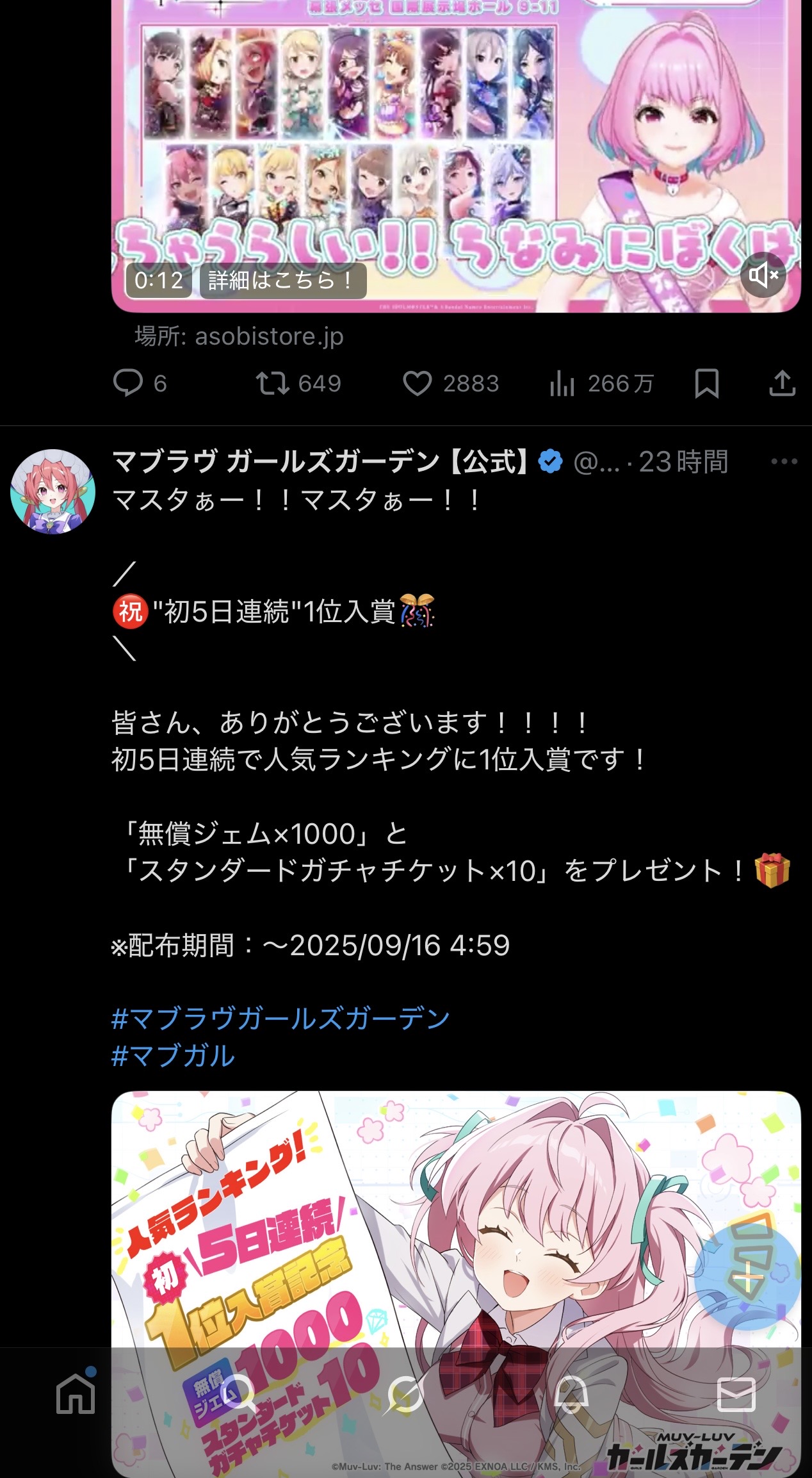Tap the 詳細はこちら！ video link label
This screenshot has height=1478, width=812.
tap(283, 280)
